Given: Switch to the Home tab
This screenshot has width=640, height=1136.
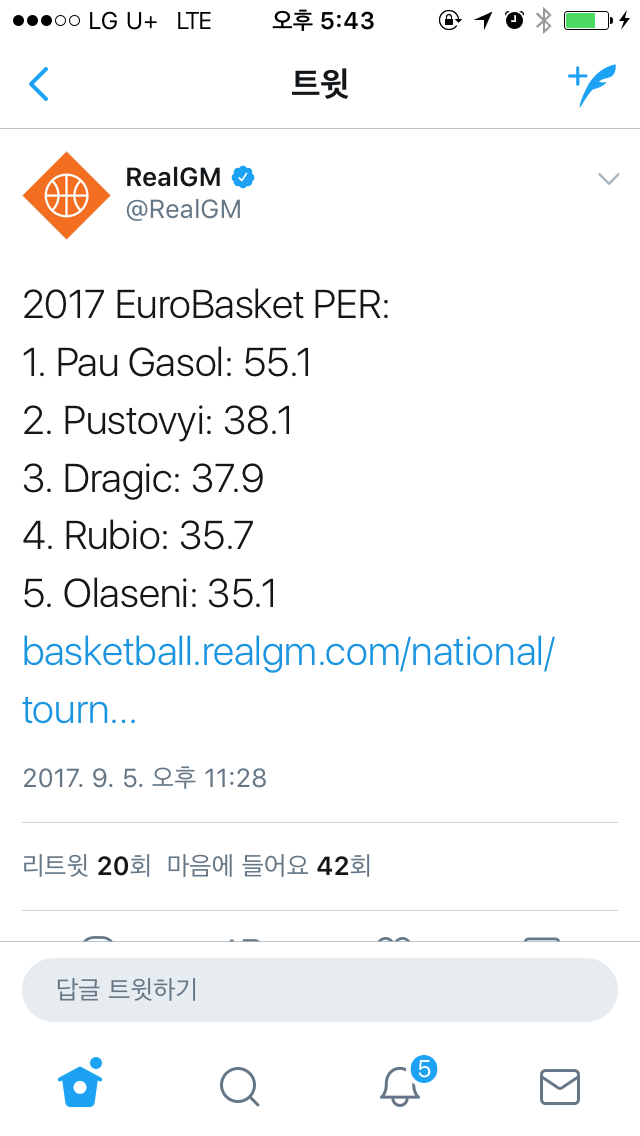Looking at the screenshot, I should 80,1085.
